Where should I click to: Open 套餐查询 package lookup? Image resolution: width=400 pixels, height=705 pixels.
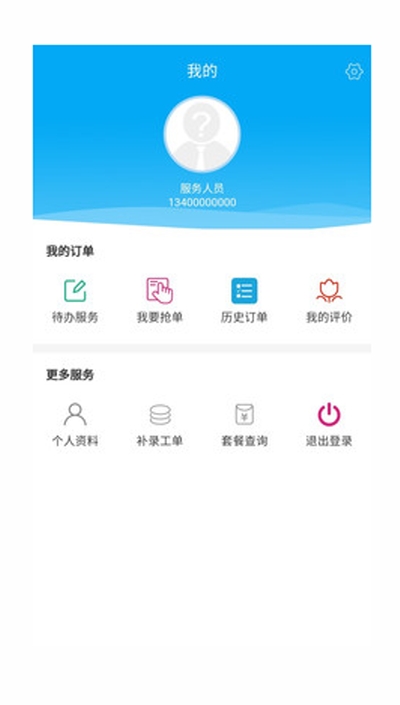(244, 425)
